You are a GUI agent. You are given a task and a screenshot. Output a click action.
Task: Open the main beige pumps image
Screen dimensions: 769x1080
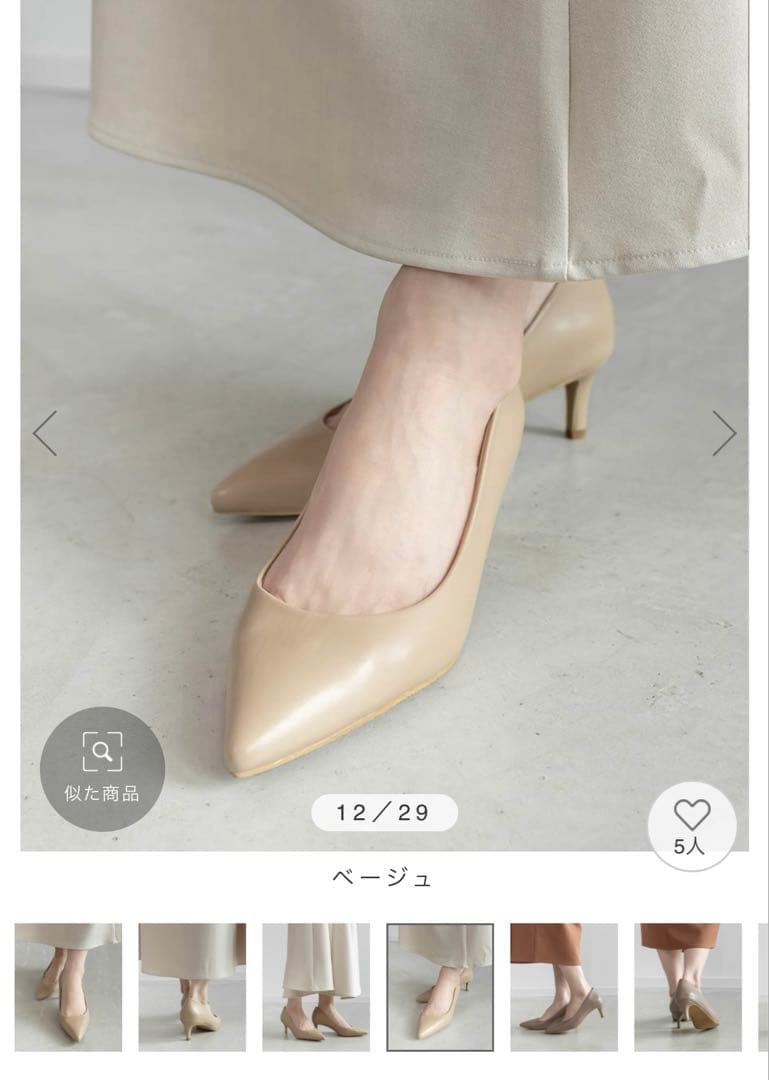[x=384, y=425]
